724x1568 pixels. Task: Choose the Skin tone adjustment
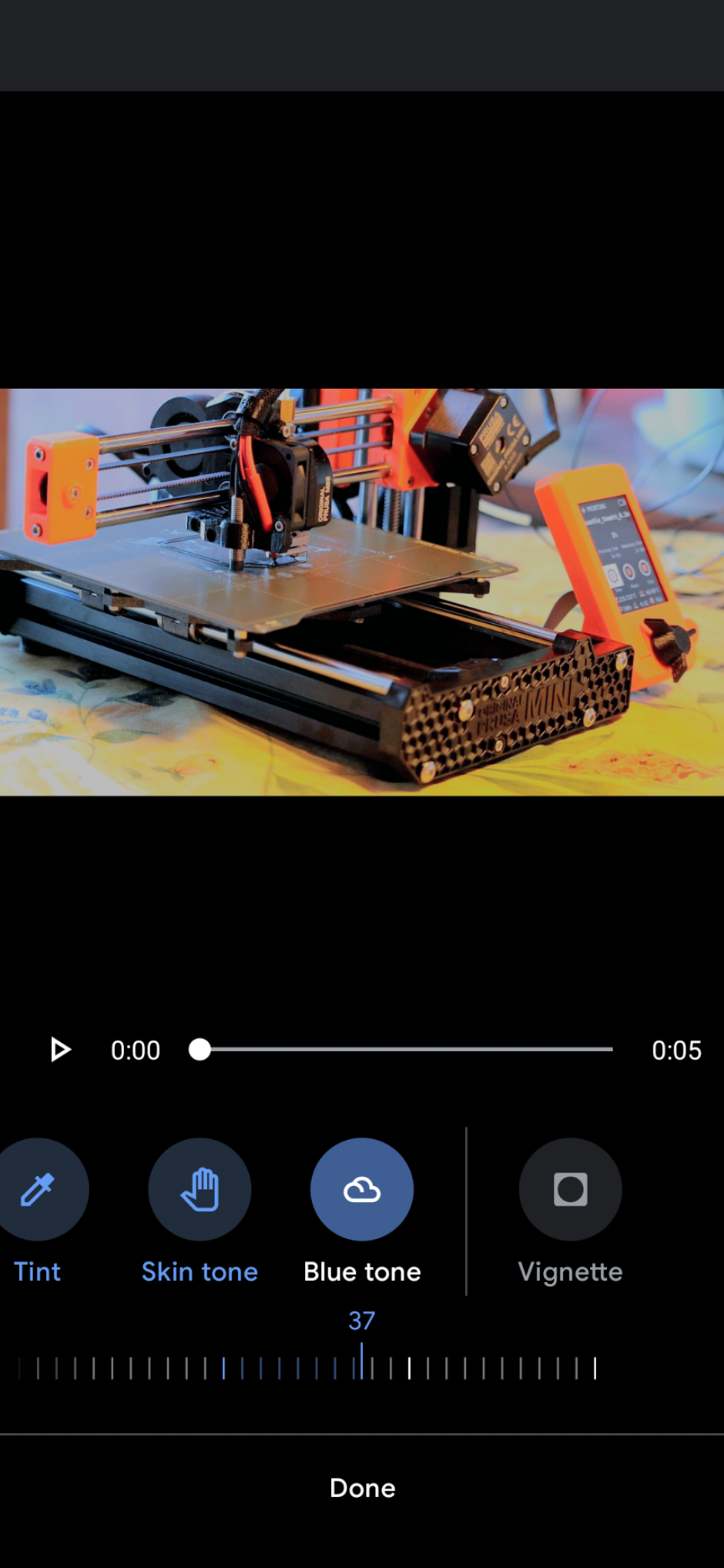[x=199, y=1189]
